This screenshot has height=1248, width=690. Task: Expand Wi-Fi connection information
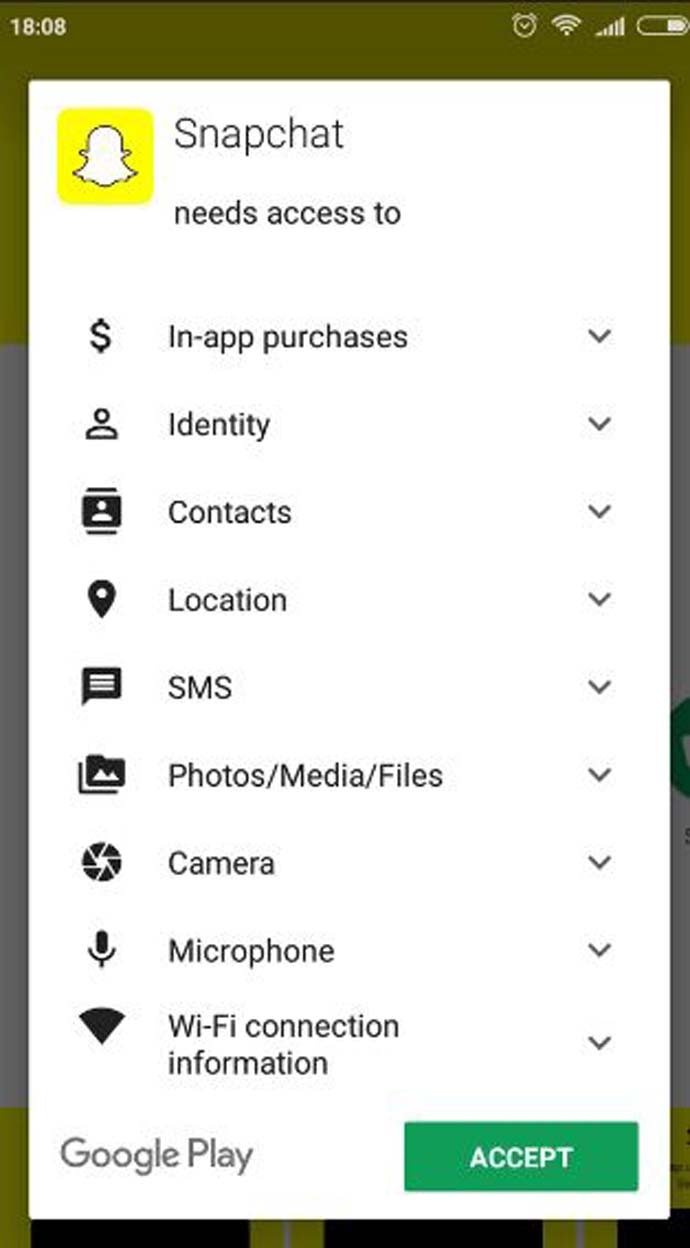tap(599, 1043)
